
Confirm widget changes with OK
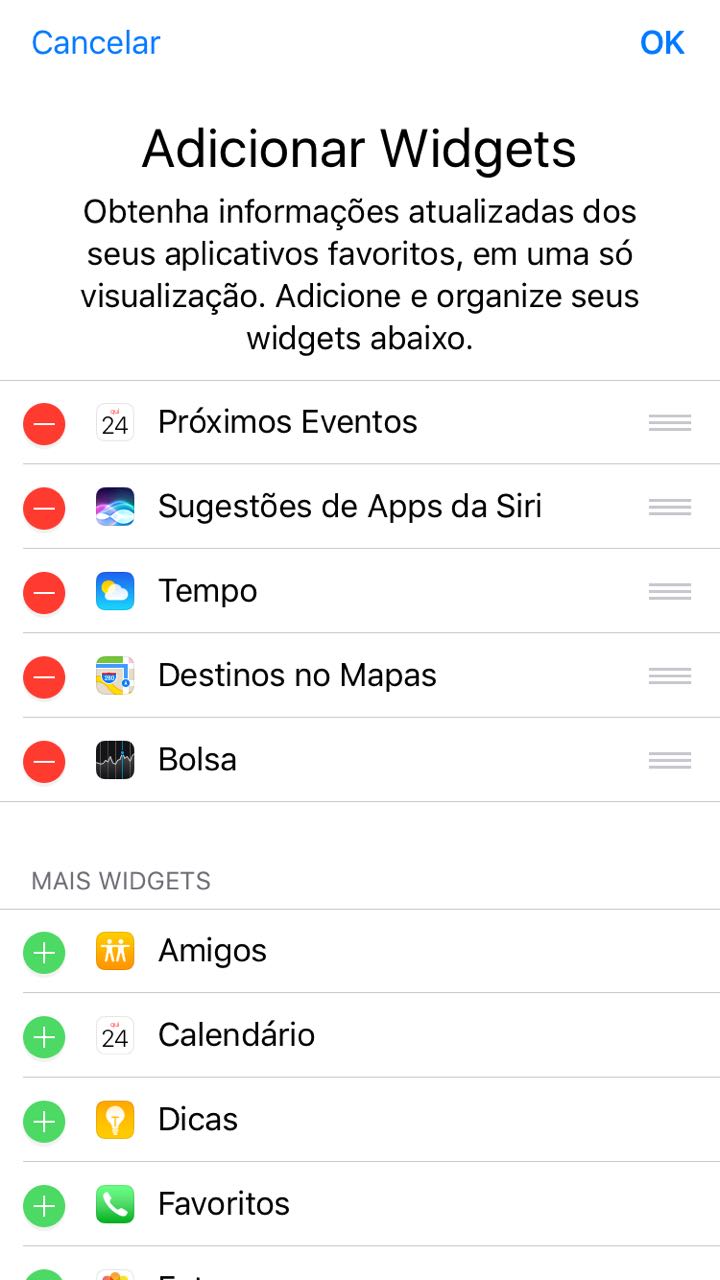(662, 43)
